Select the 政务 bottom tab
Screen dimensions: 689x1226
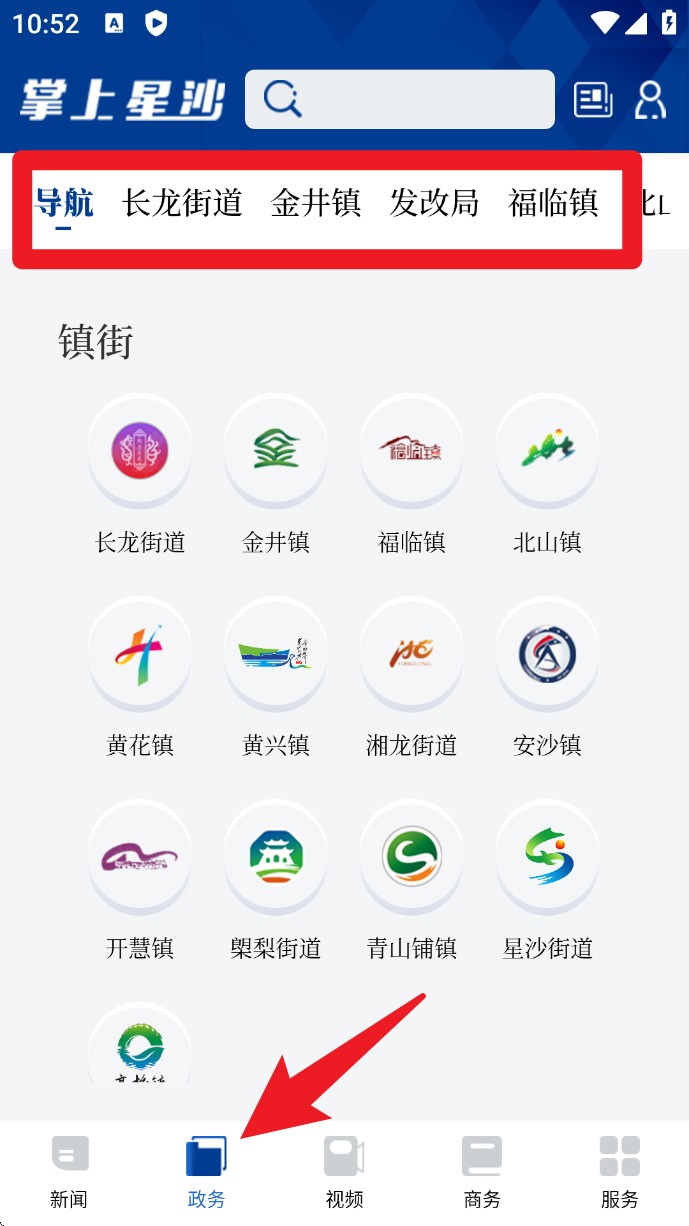tap(207, 1172)
